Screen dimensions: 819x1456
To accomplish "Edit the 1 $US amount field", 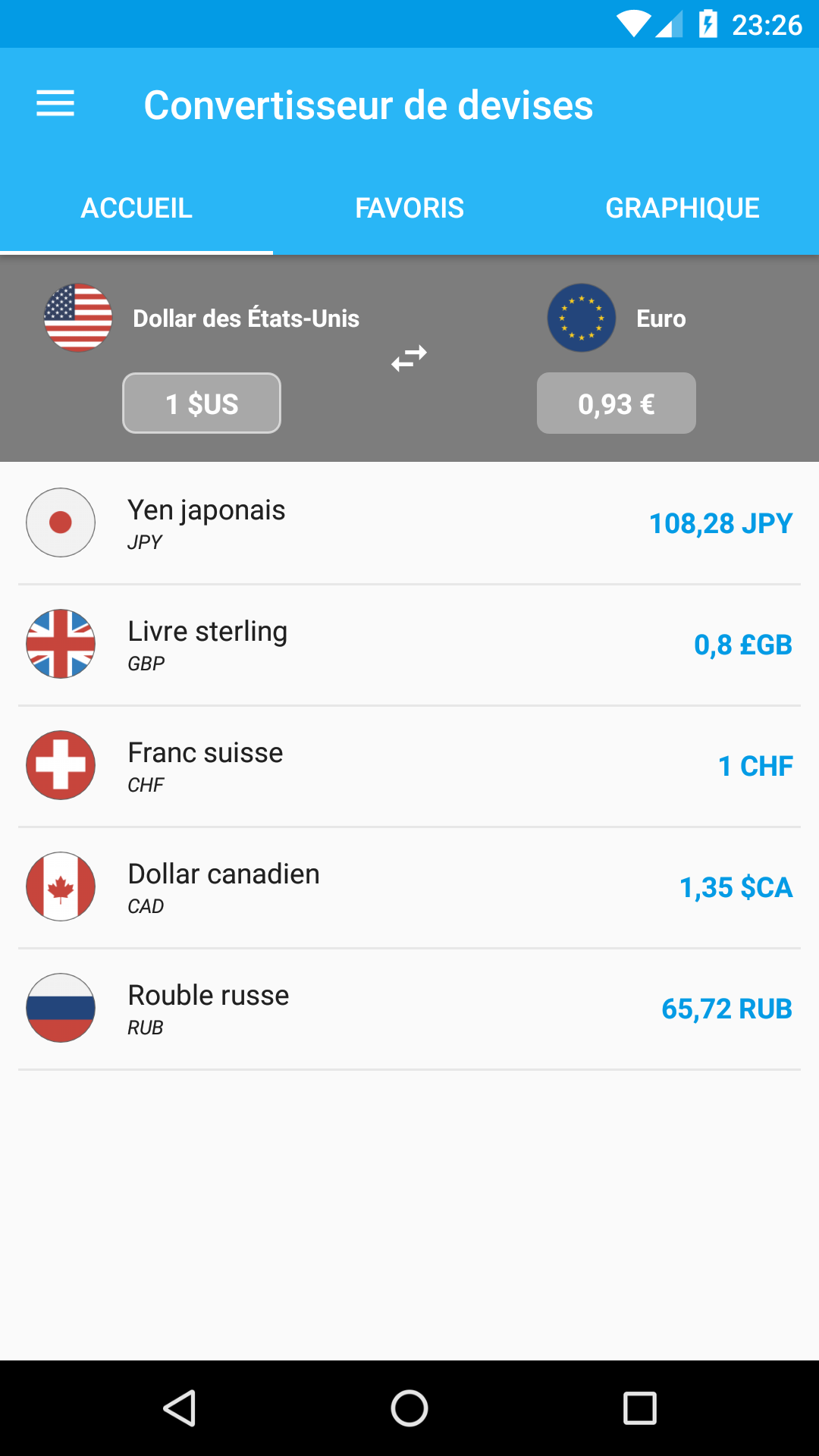I will [x=202, y=403].
